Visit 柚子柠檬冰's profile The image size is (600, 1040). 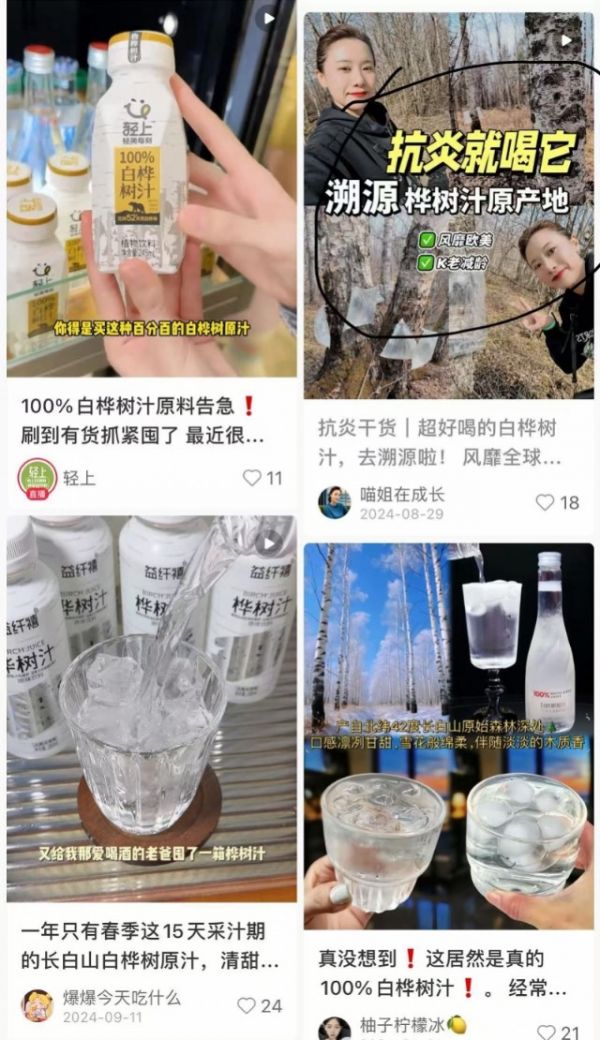click(x=334, y=1030)
